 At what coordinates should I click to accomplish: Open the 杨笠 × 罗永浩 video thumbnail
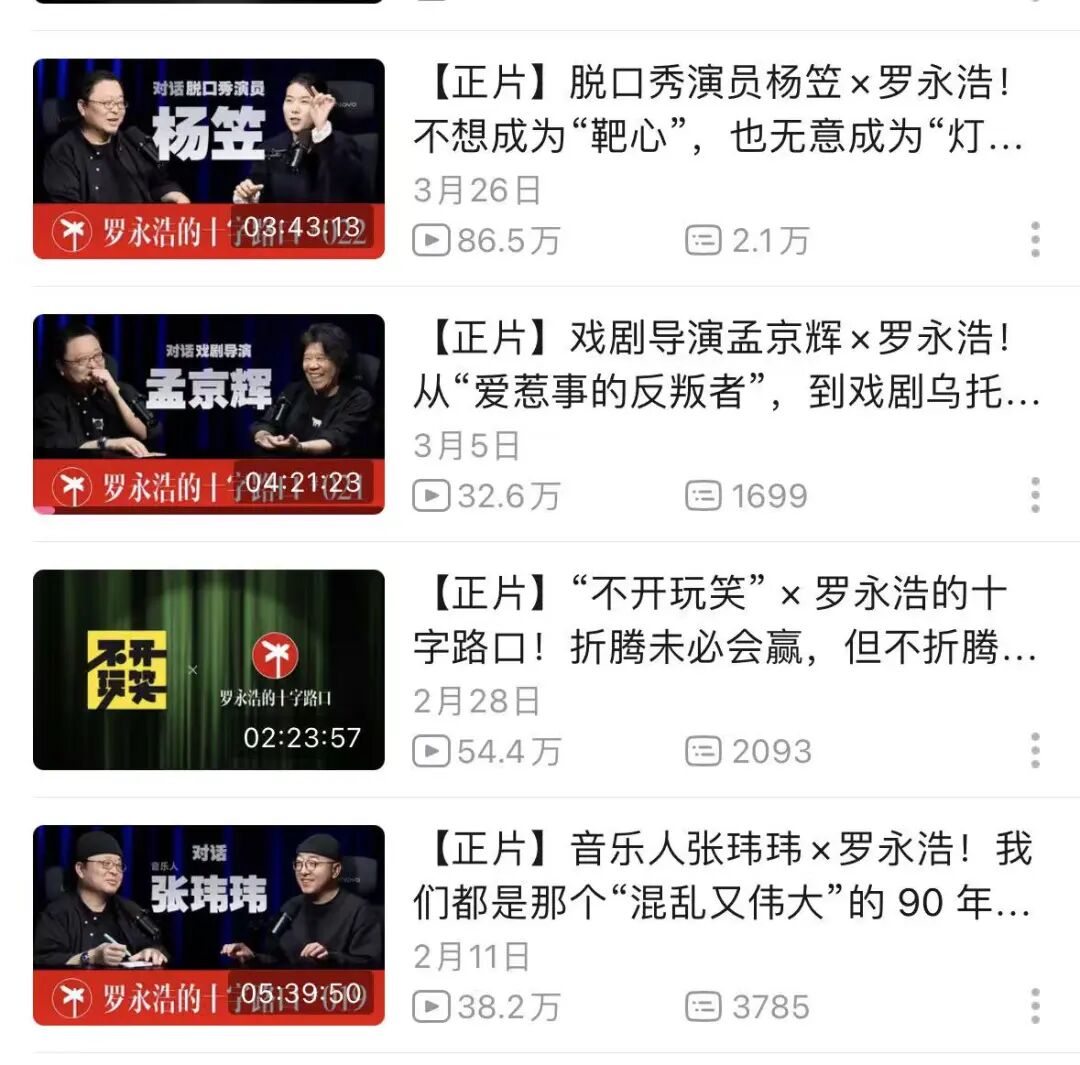click(208, 158)
